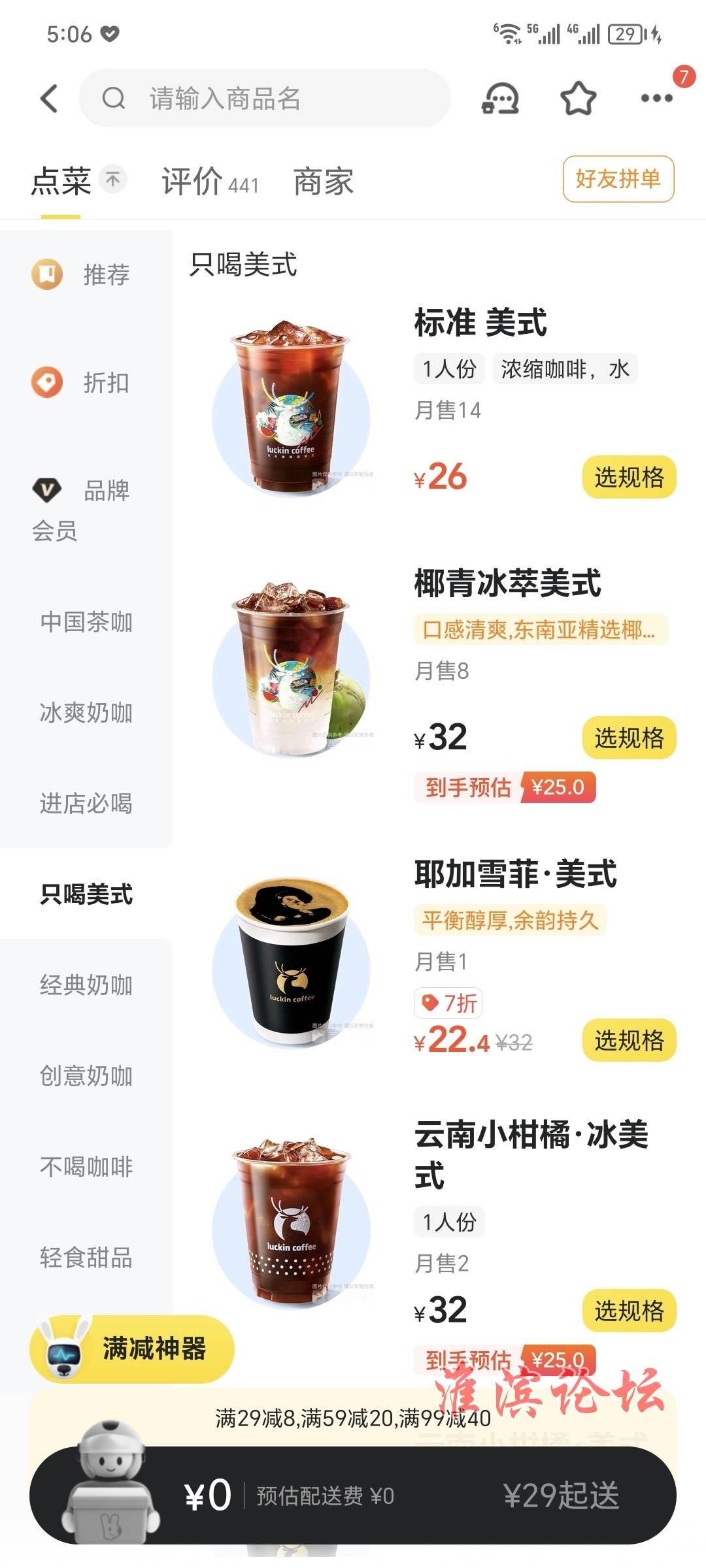
Task: Tap the 好友拼单 button
Action: pyautogui.click(x=618, y=178)
